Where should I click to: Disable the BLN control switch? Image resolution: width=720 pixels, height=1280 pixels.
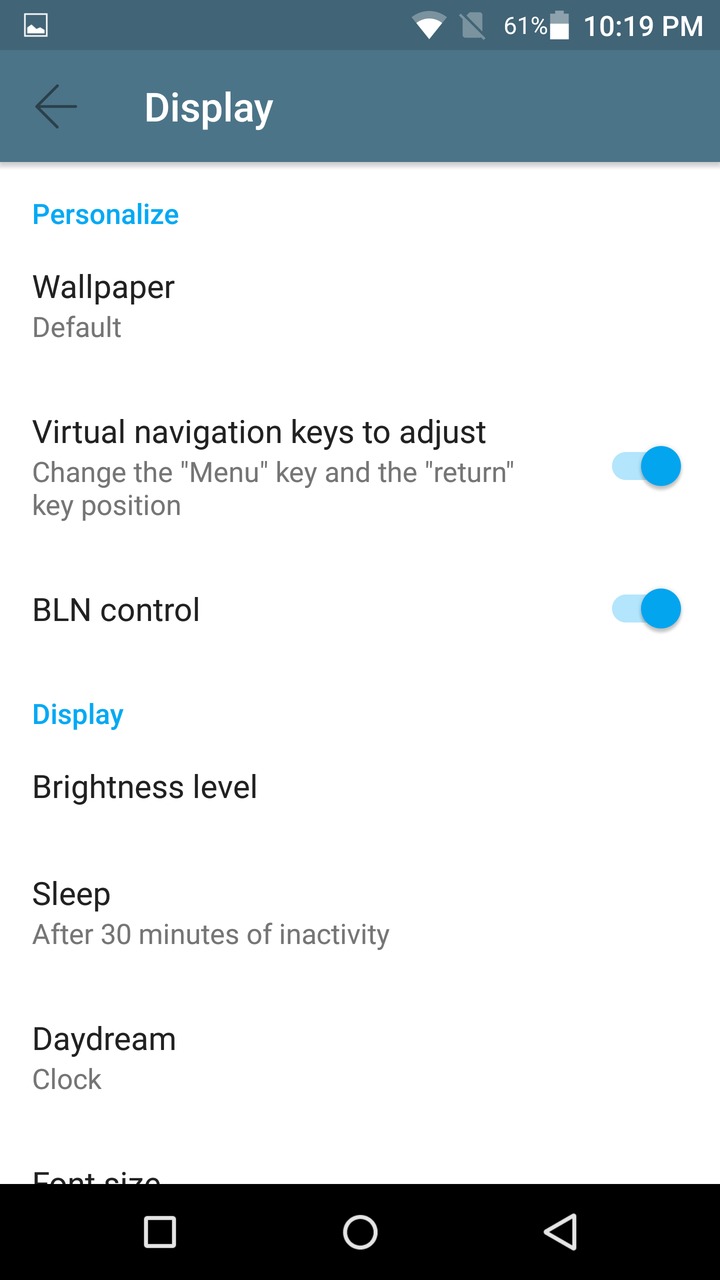coord(647,609)
